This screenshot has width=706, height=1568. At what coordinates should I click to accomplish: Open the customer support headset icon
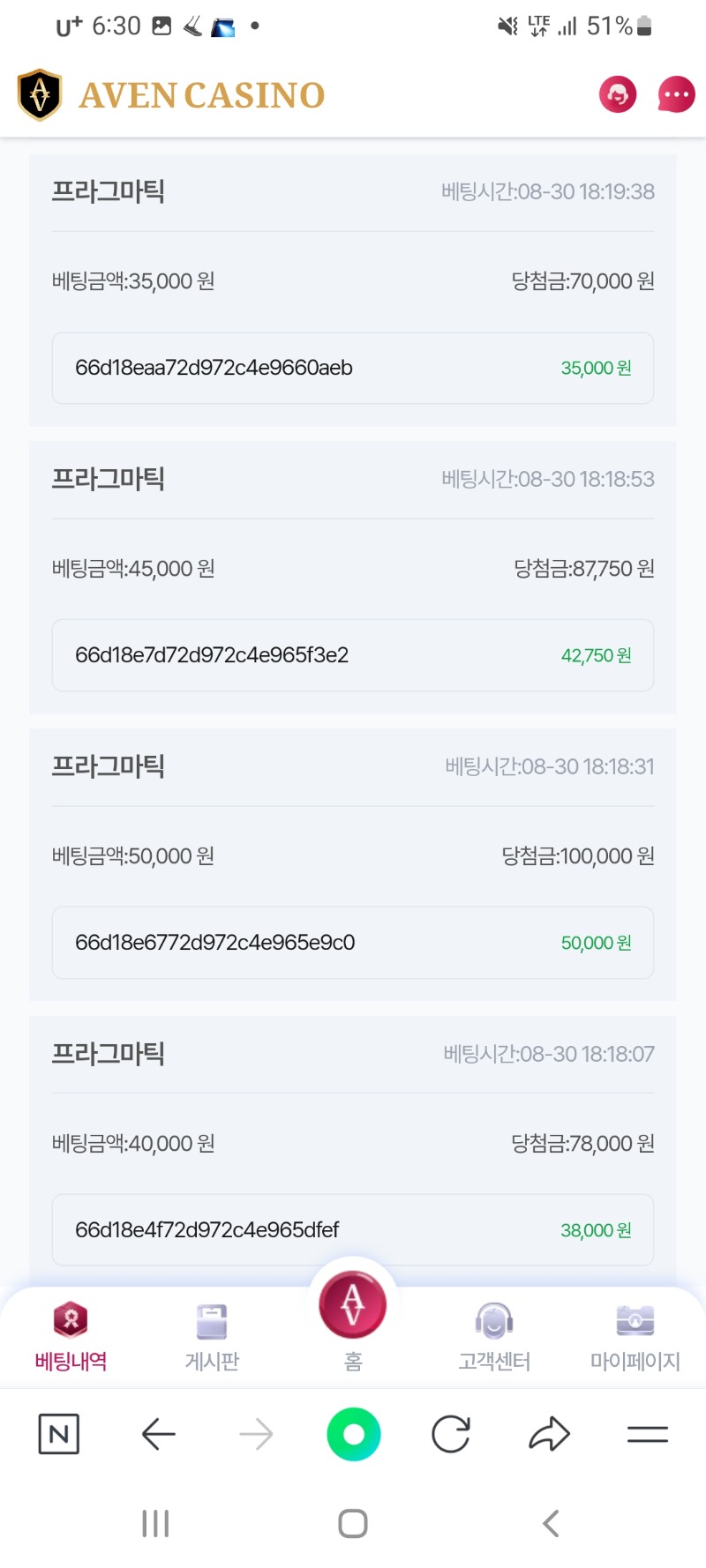click(x=618, y=94)
